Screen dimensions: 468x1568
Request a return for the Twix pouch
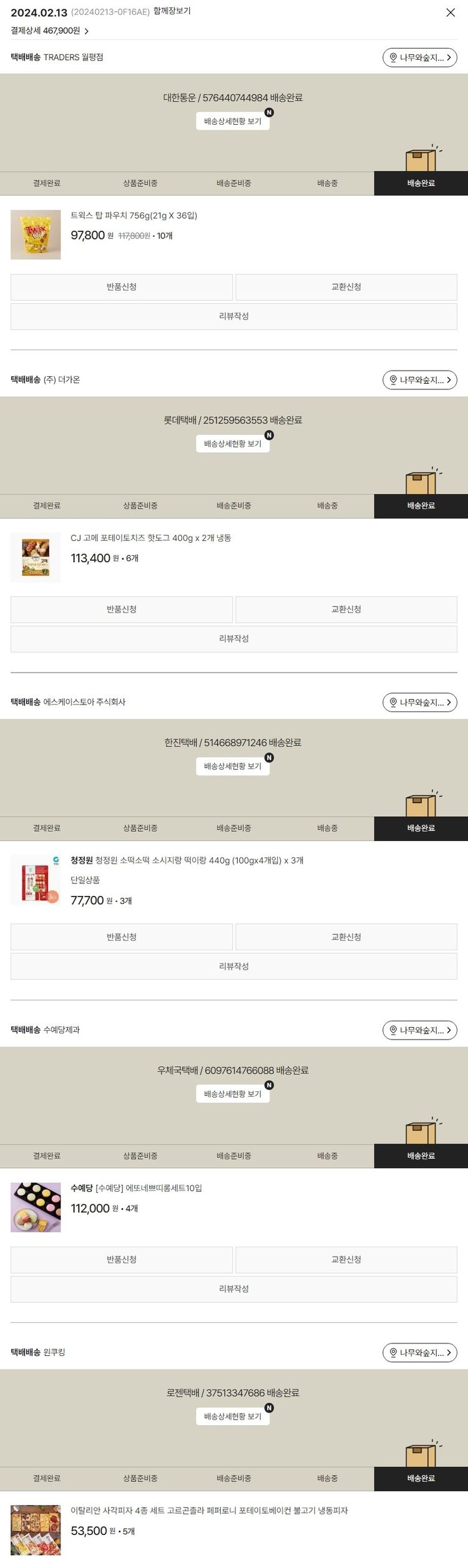tap(122, 287)
